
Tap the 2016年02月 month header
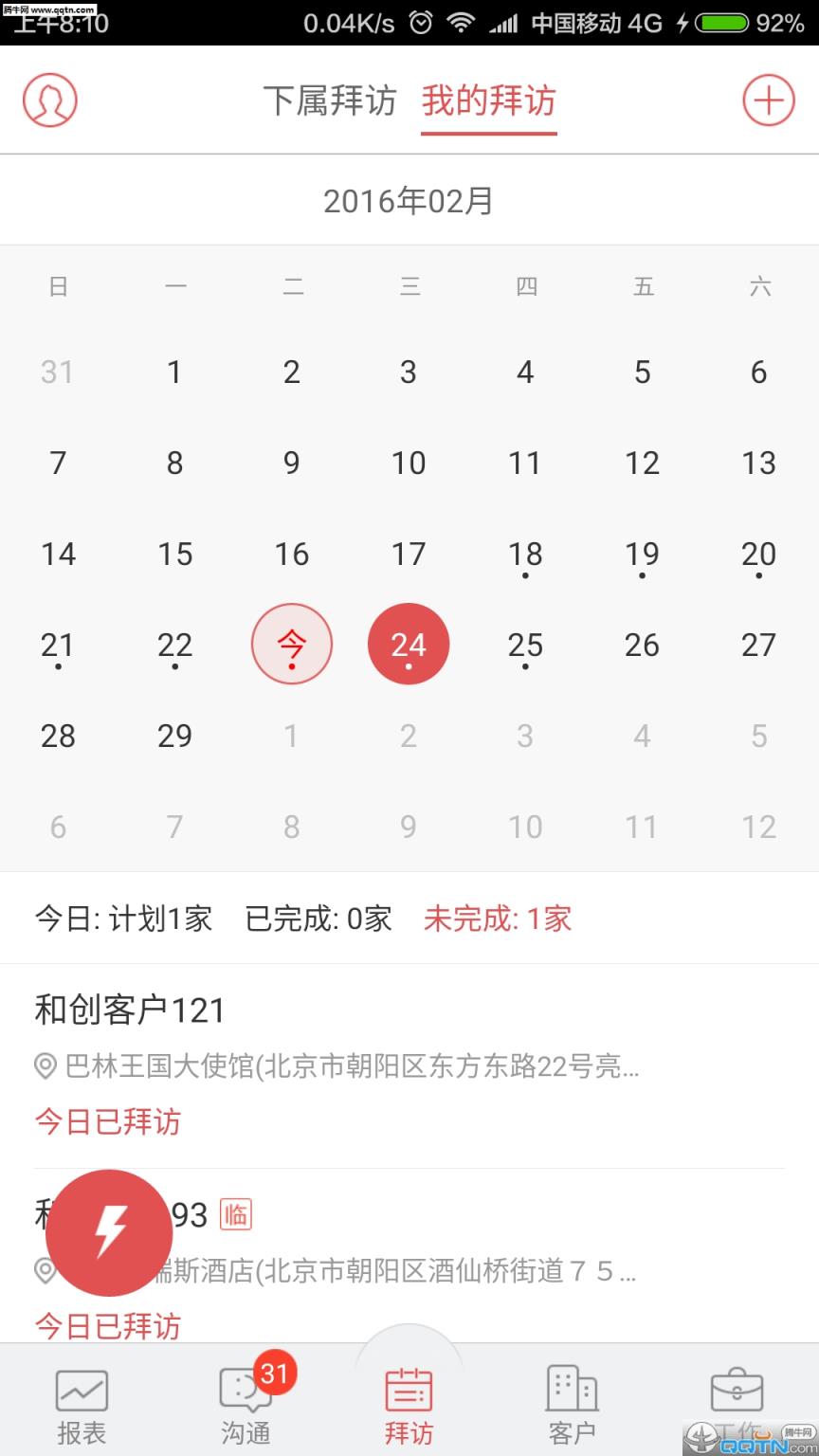[x=409, y=200]
